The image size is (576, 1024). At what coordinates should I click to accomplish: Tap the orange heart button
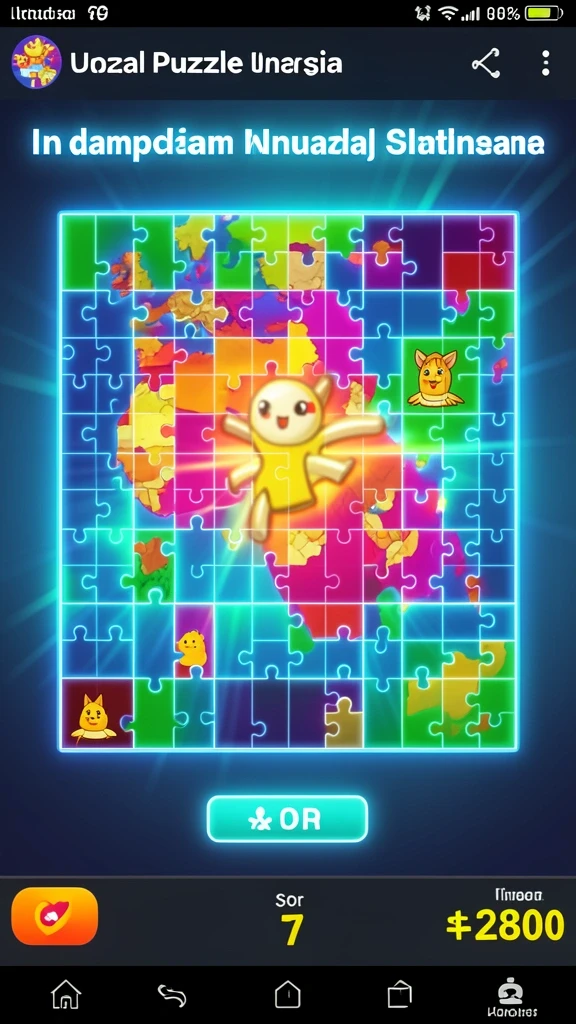(x=55, y=916)
